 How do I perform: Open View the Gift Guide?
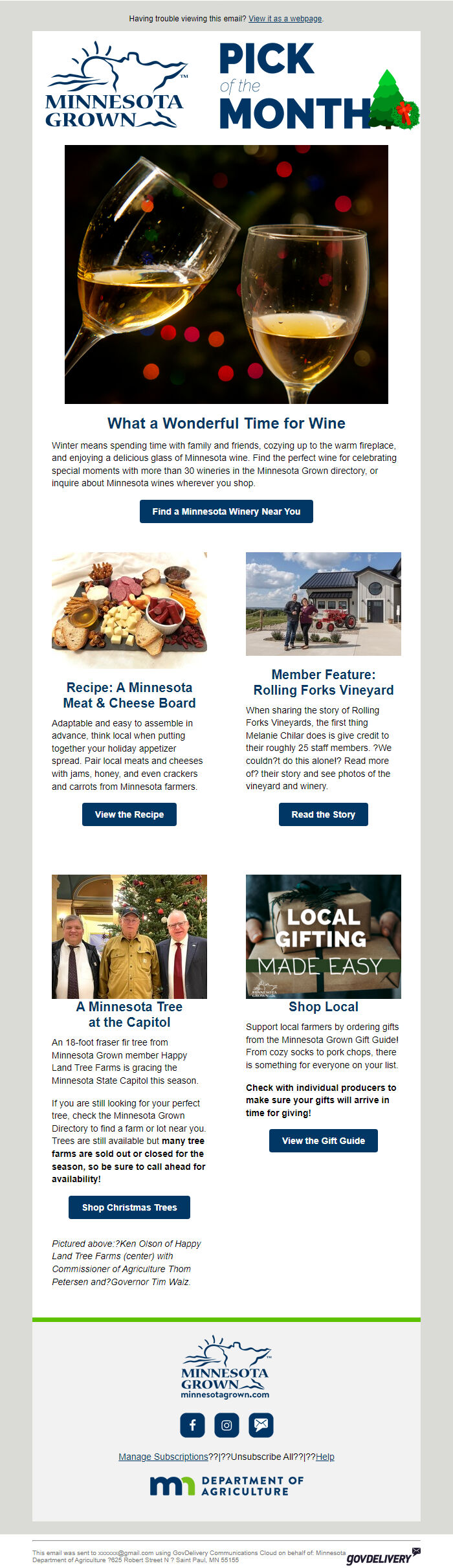[323, 1141]
